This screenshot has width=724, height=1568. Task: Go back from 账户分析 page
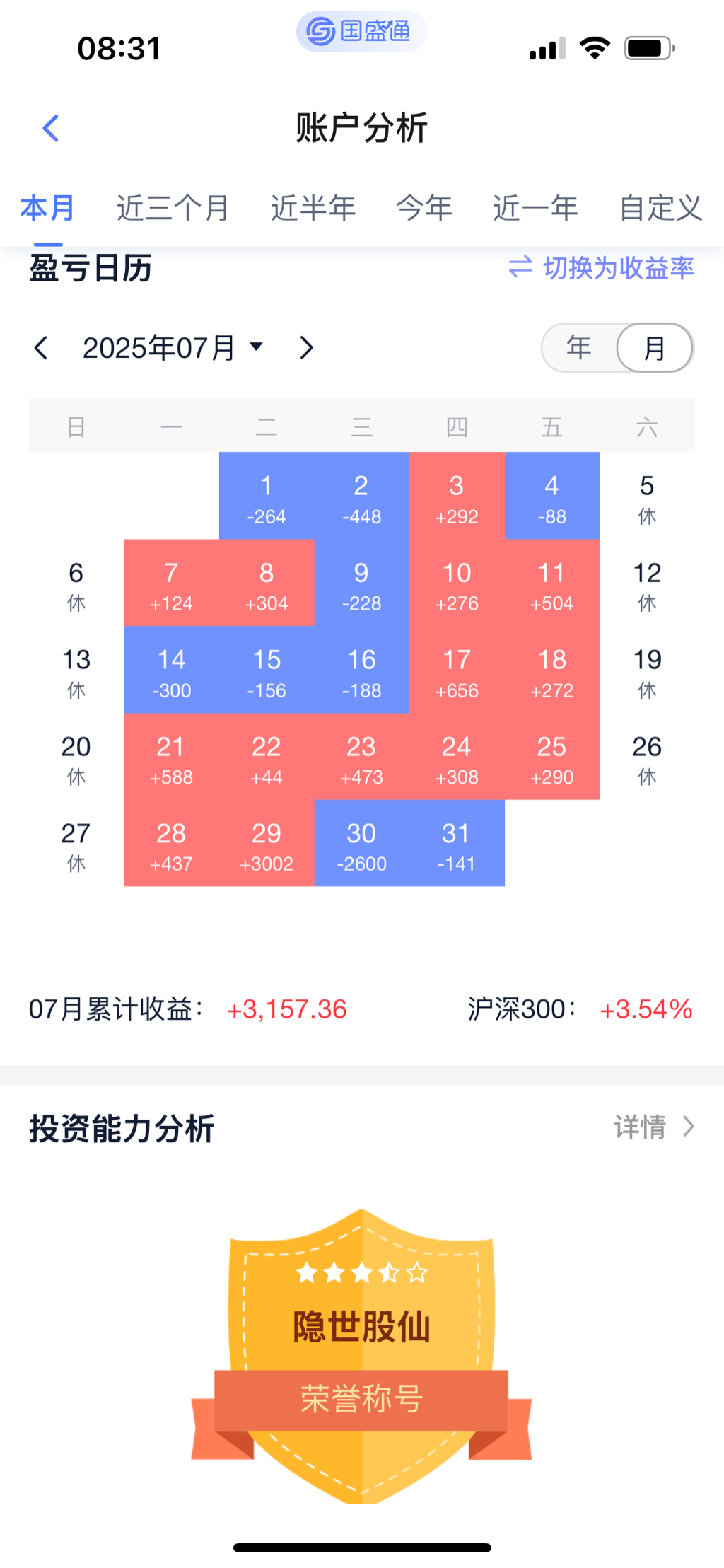point(51,128)
